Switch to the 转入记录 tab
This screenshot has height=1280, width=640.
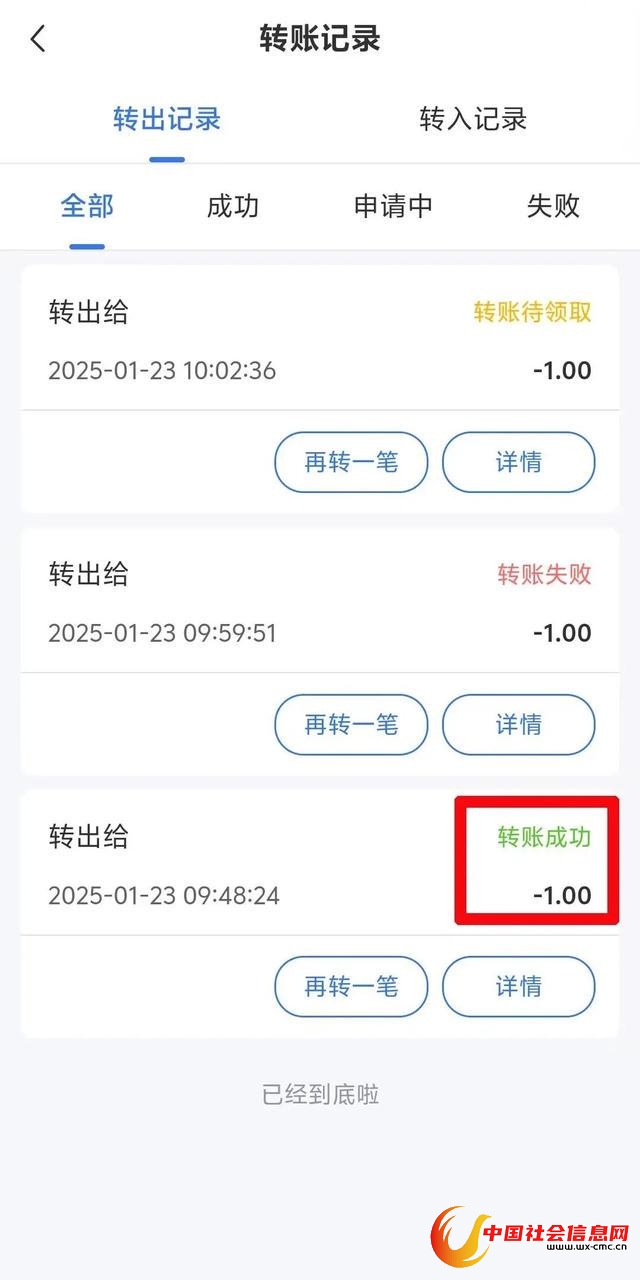pos(473,120)
